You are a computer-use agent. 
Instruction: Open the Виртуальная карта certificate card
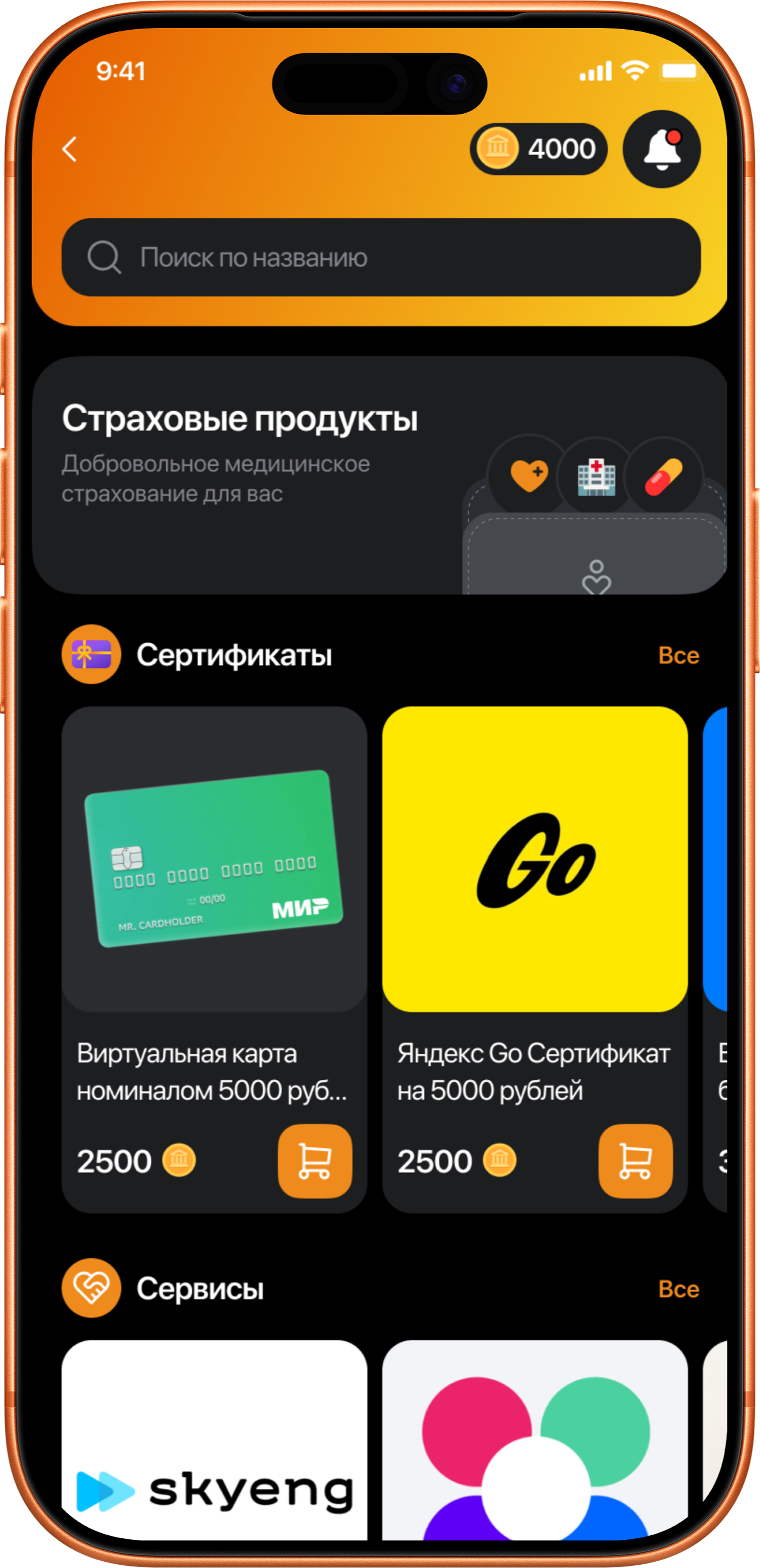tap(215, 960)
